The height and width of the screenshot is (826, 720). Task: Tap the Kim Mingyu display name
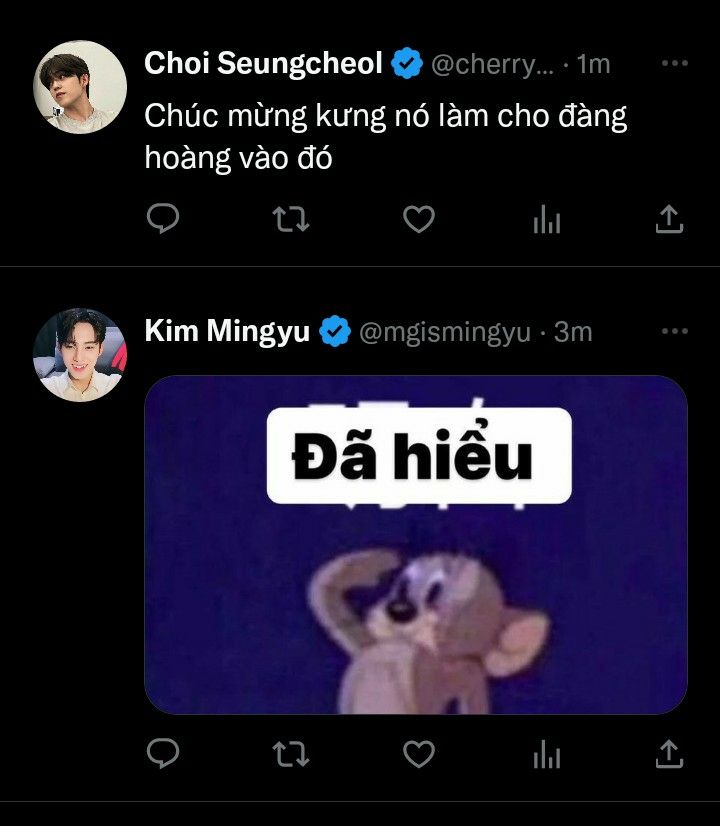pyautogui.click(x=228, y=332)
